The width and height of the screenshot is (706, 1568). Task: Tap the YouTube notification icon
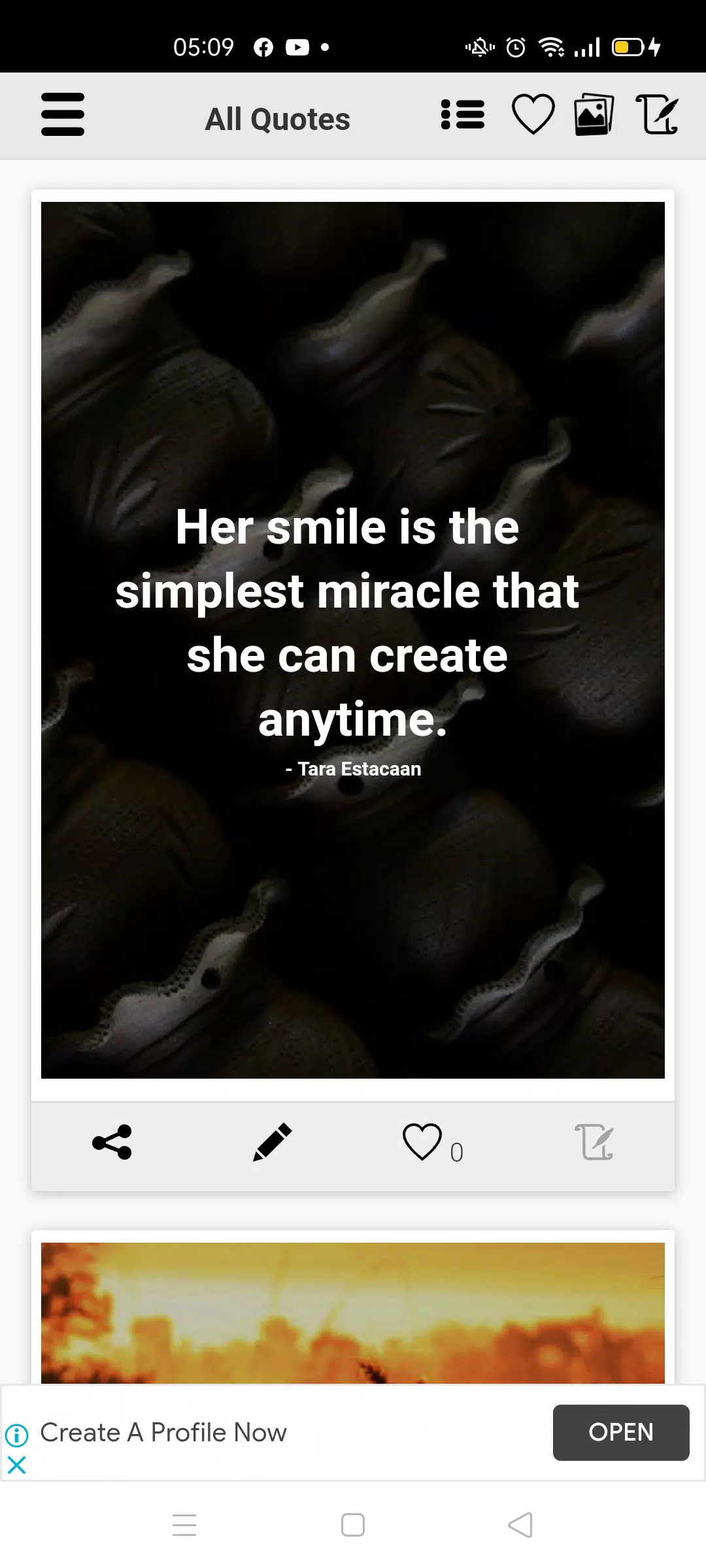coord(297,48)
